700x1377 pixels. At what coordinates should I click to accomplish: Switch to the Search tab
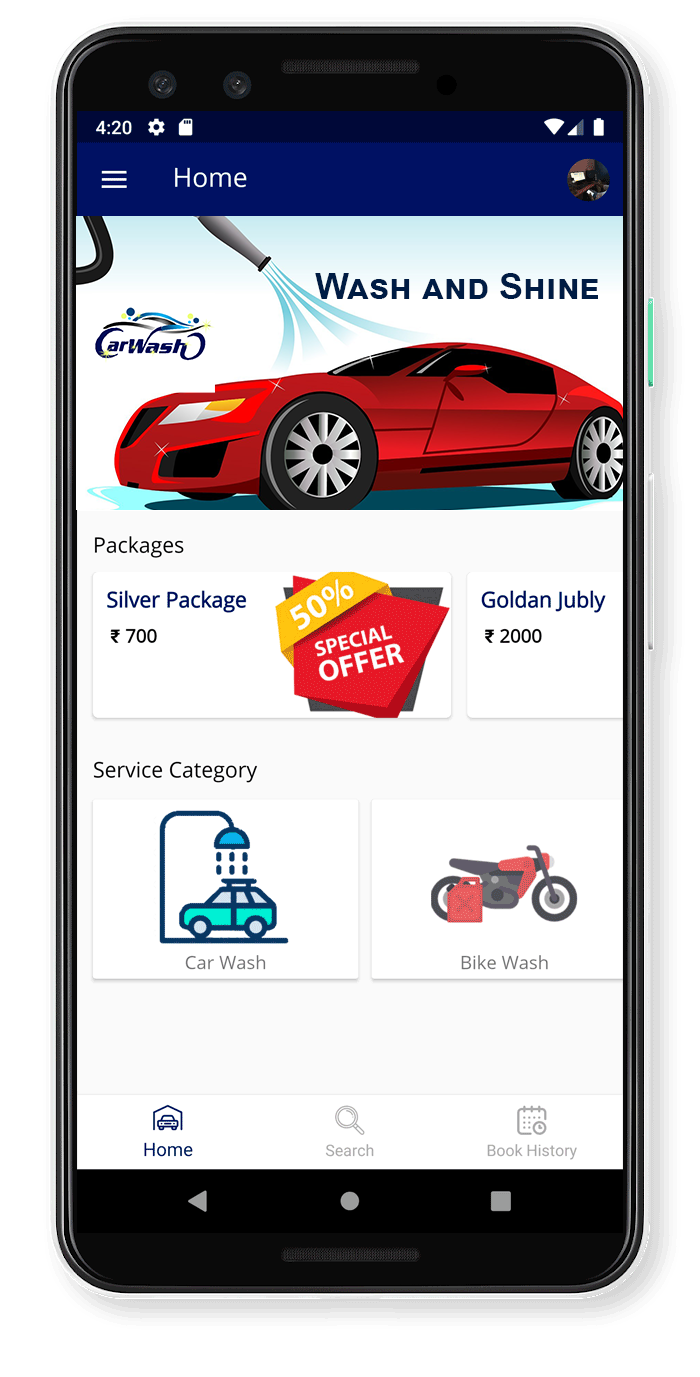(x=349, y=1132)
